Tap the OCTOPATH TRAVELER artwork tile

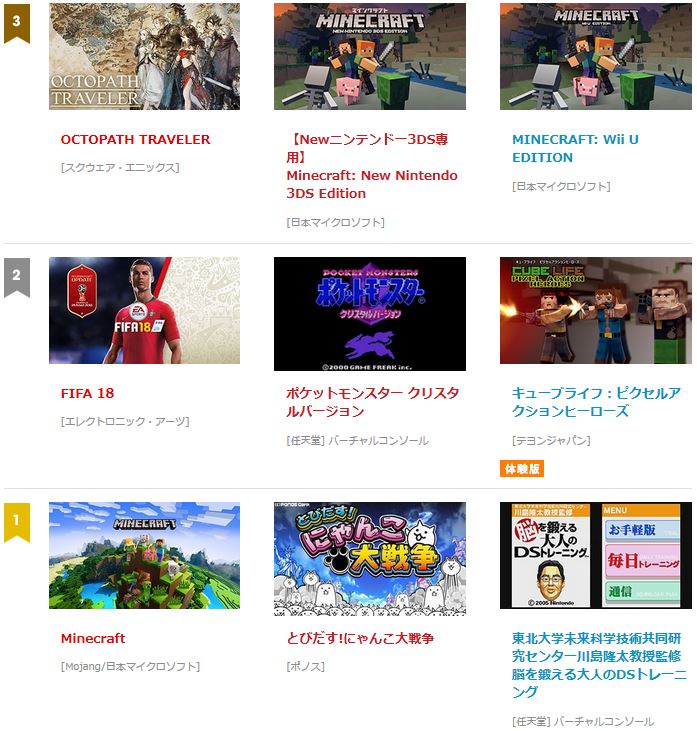point(144,57)
